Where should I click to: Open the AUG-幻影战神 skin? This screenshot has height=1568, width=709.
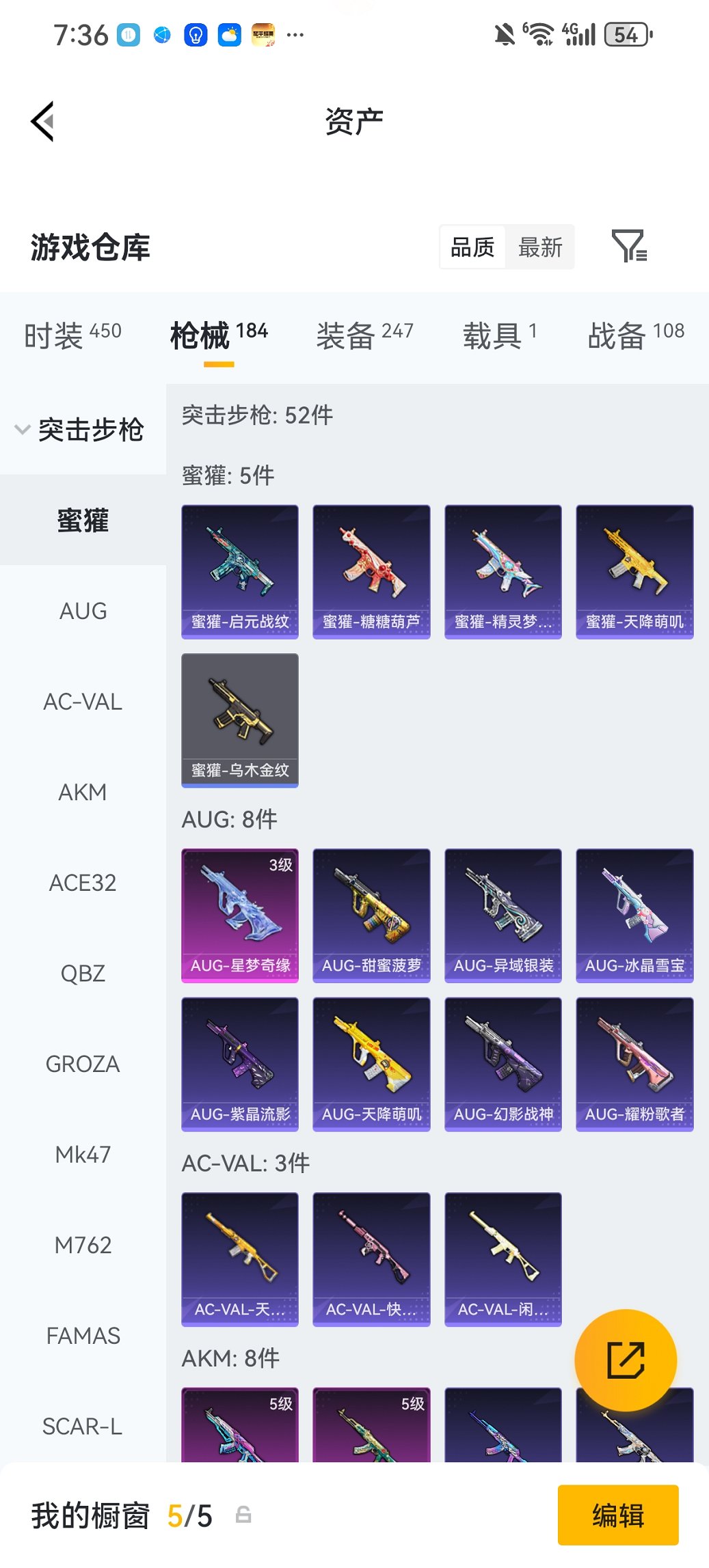pos(503,1064)
